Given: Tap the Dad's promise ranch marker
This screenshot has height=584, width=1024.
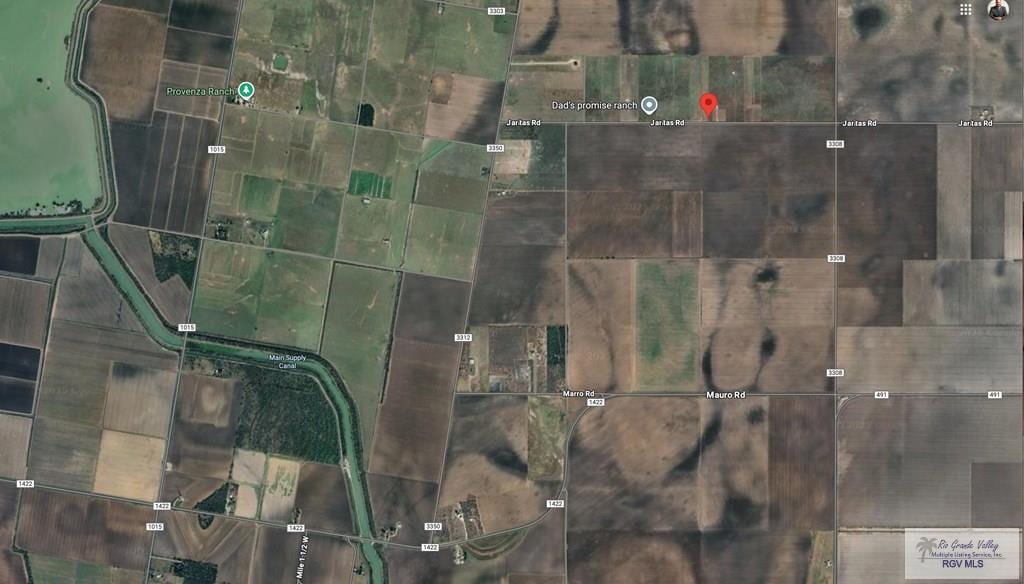Looking at the screenshot, I should coord(649,104).
